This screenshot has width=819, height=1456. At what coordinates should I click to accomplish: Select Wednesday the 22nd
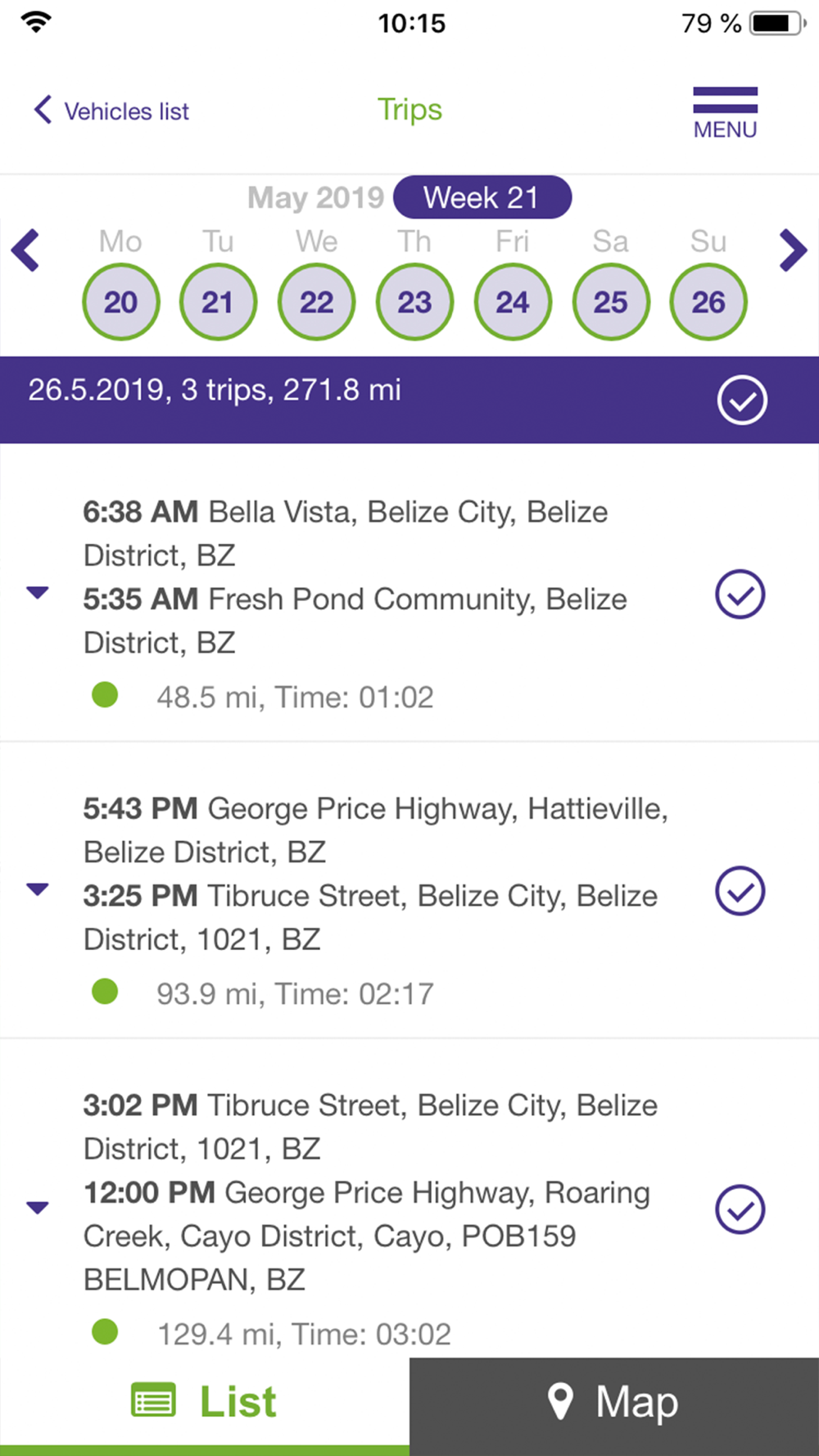pyautogui.click(x=316, y=302)
